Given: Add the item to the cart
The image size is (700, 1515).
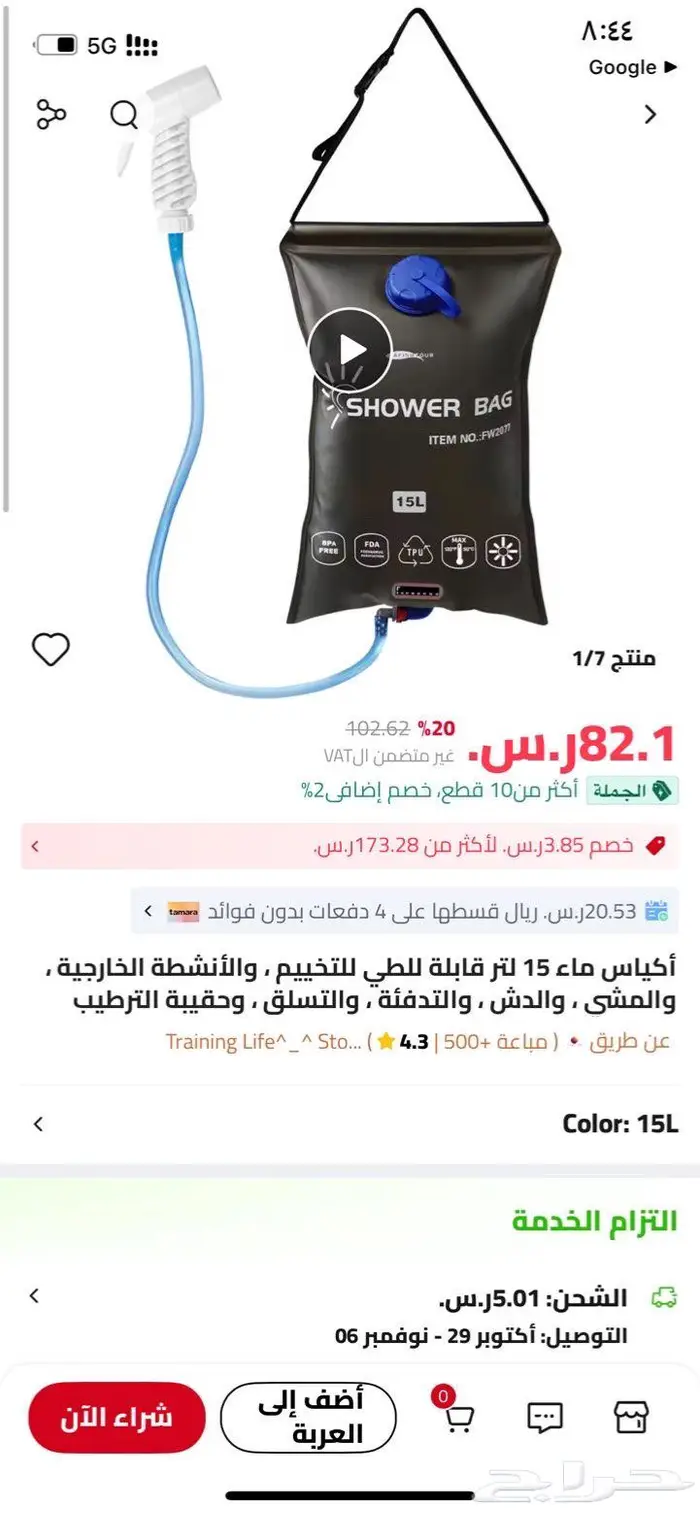Looking at the screenshot, I should tap(308, 1417).
